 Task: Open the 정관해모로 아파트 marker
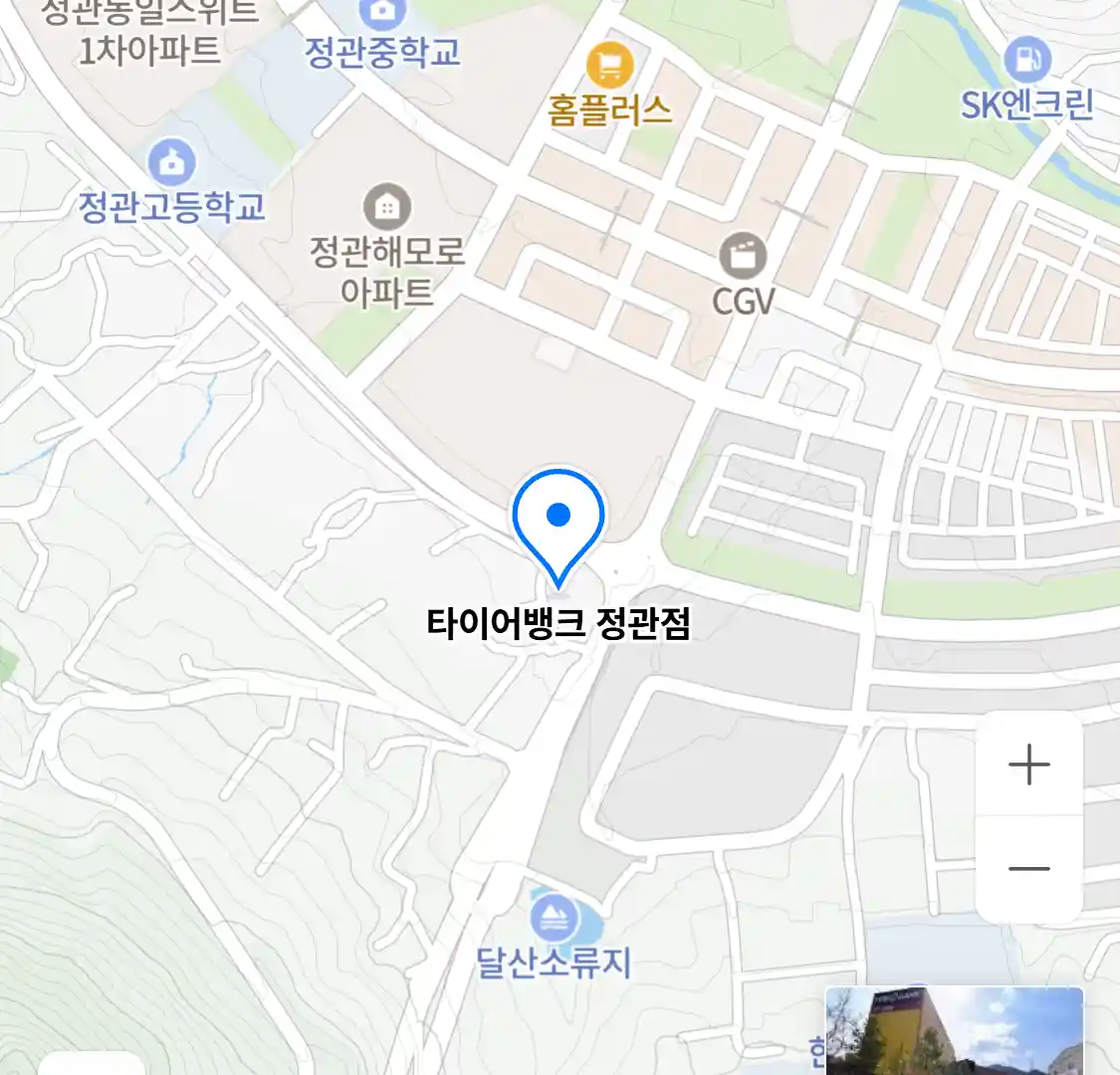pos(386,207)
